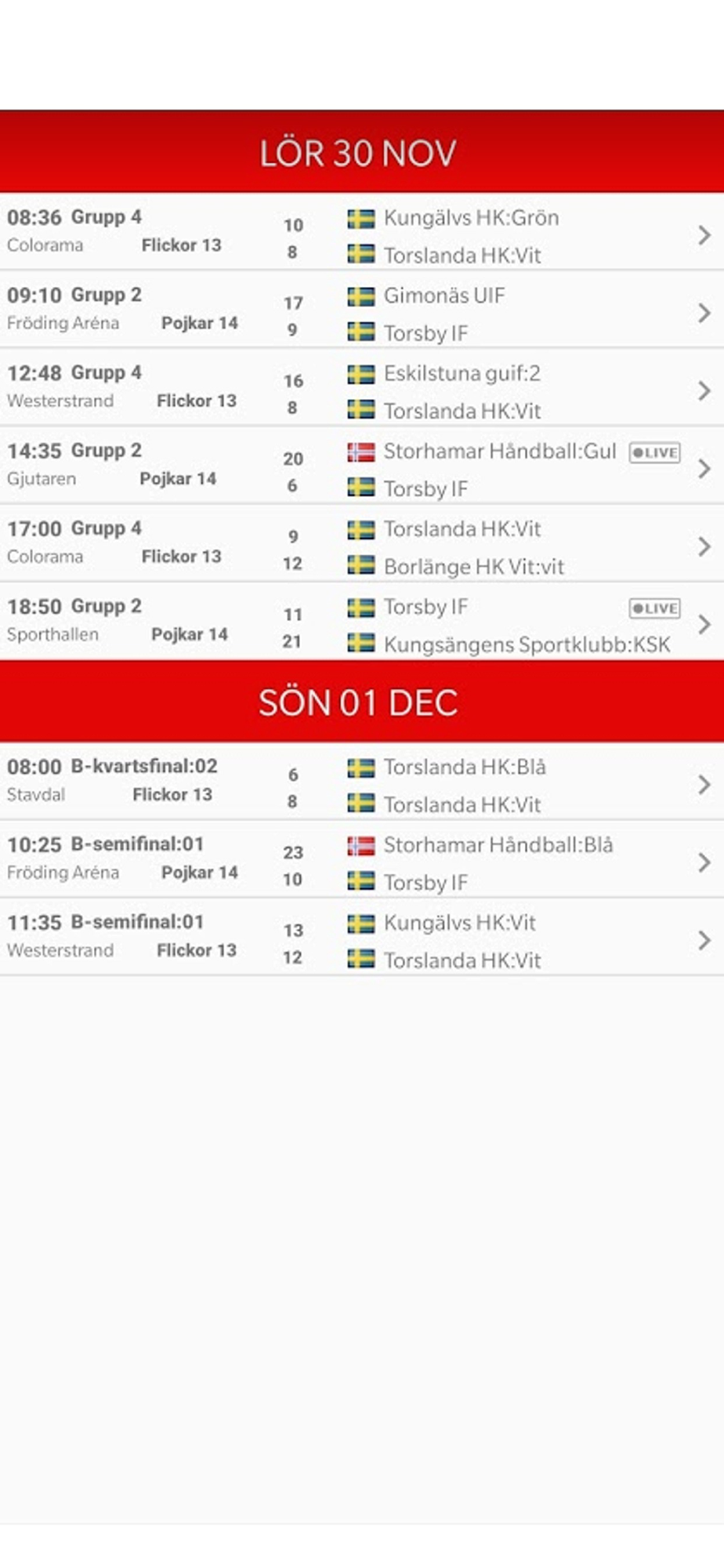Open the 18:50 Torsby IF vs Kungsängens match
Viewport: 724px width, 1568px height.
[x=362, y=620]
